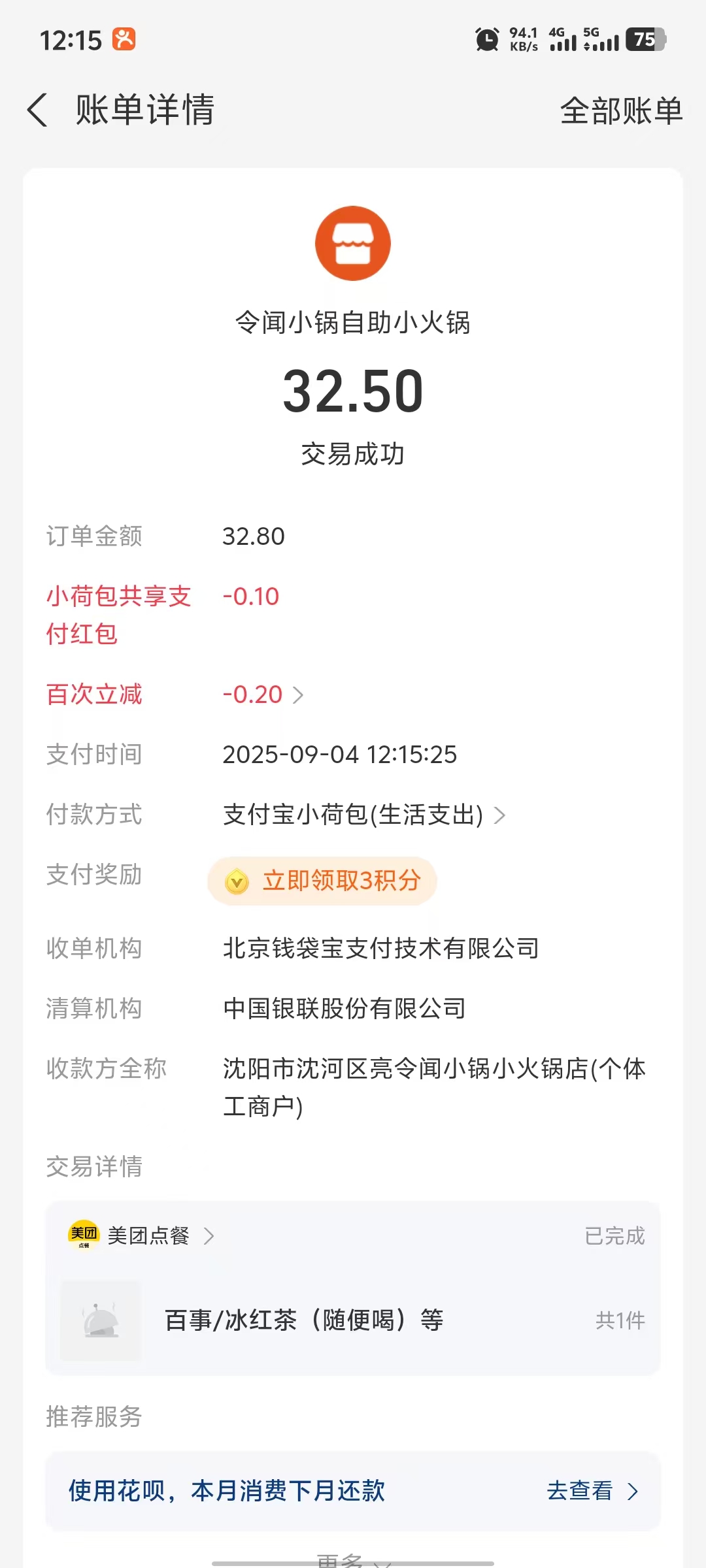The width and height of the screenshot is (706, 1568).
Task: View details of the 百次立减 discount
Action: point(263,694)
